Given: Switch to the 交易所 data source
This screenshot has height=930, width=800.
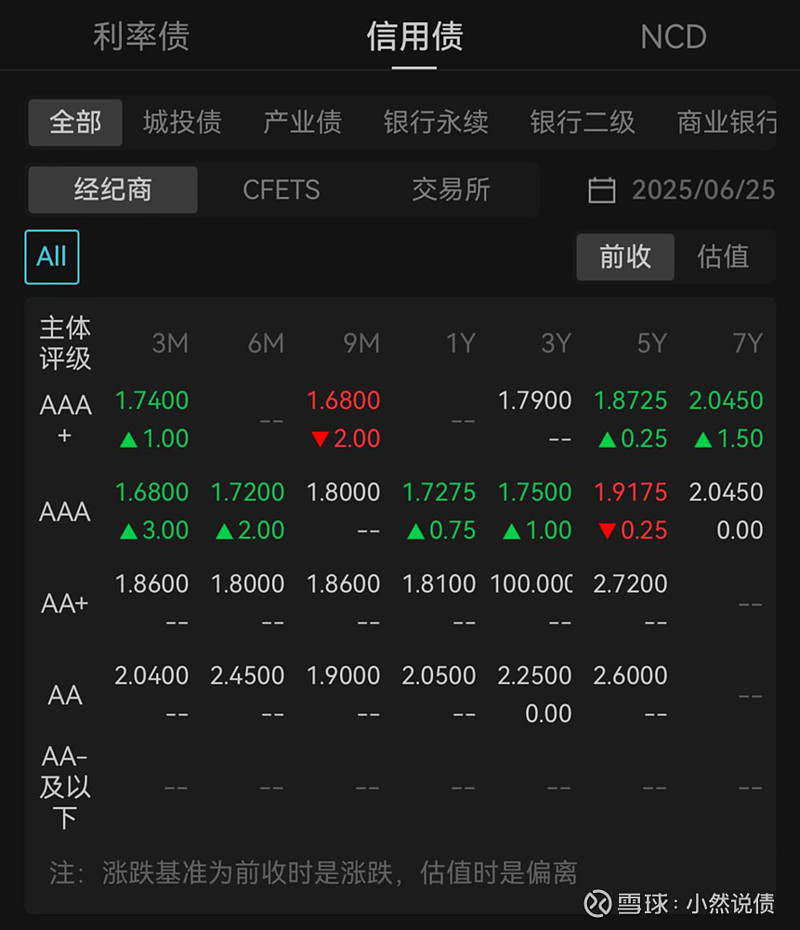Looking at the screenshot, I should 451,190.
